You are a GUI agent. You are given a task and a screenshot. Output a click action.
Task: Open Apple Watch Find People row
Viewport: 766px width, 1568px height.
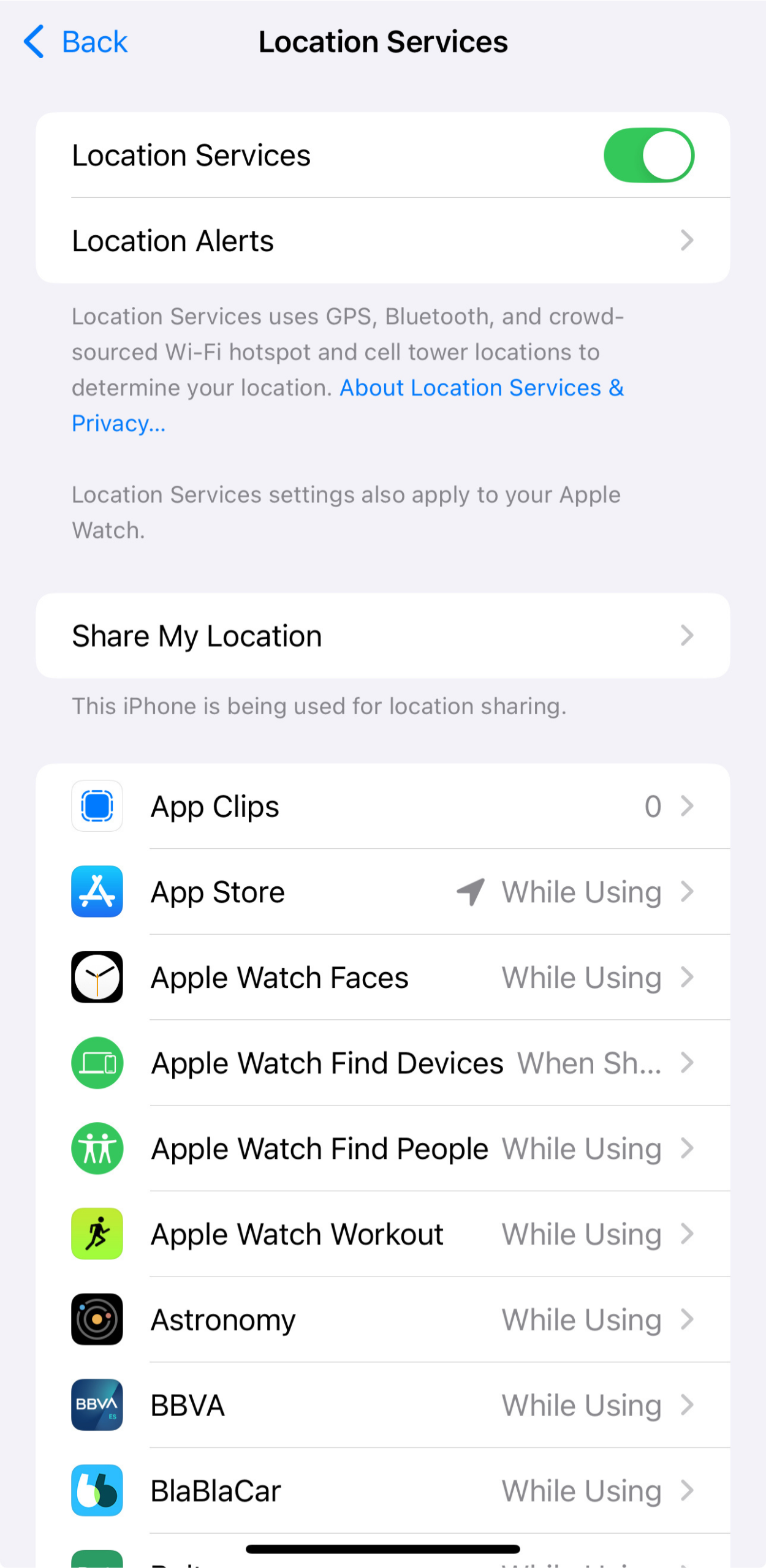(382, 1148)
